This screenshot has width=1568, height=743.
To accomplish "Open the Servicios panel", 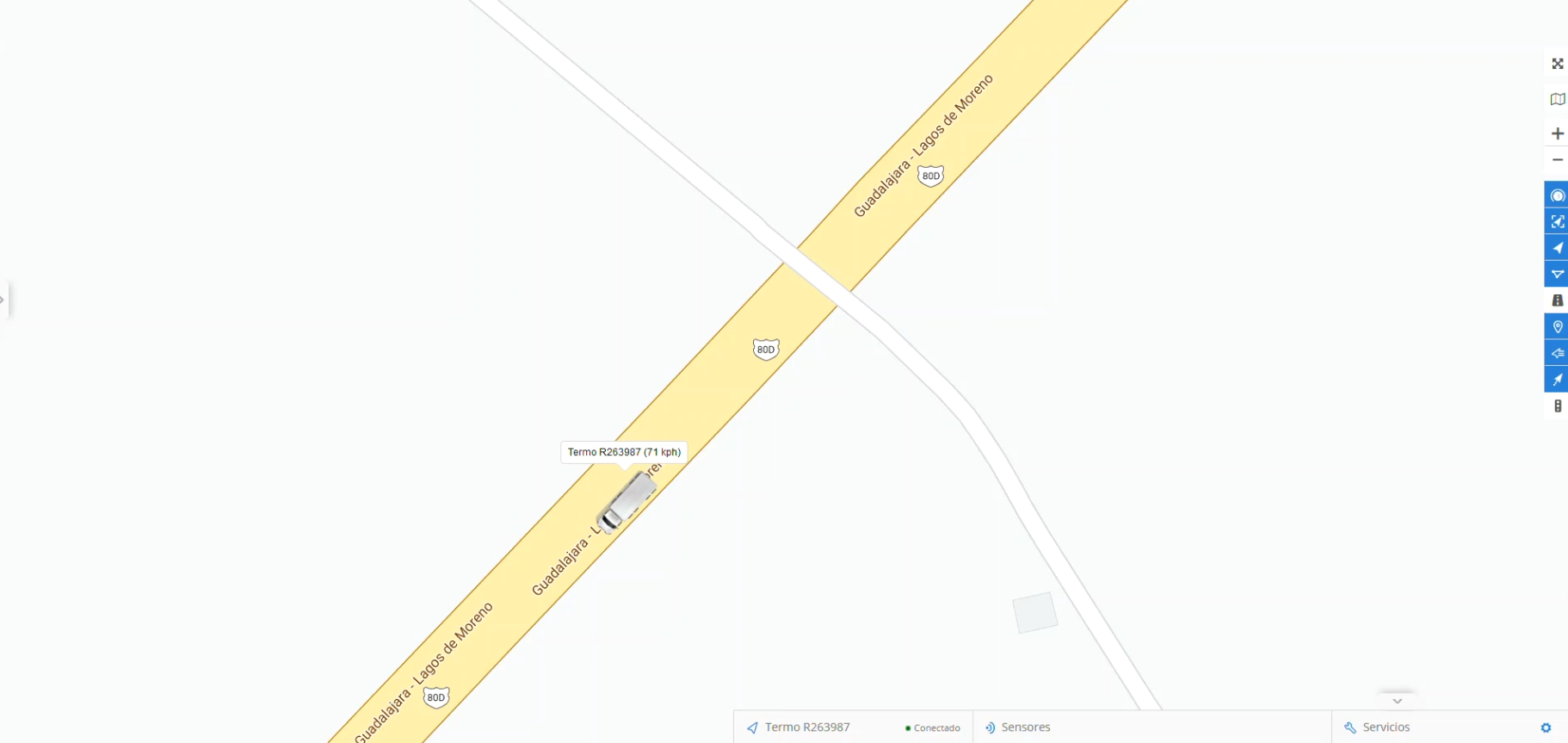I will pos(1386,728).
